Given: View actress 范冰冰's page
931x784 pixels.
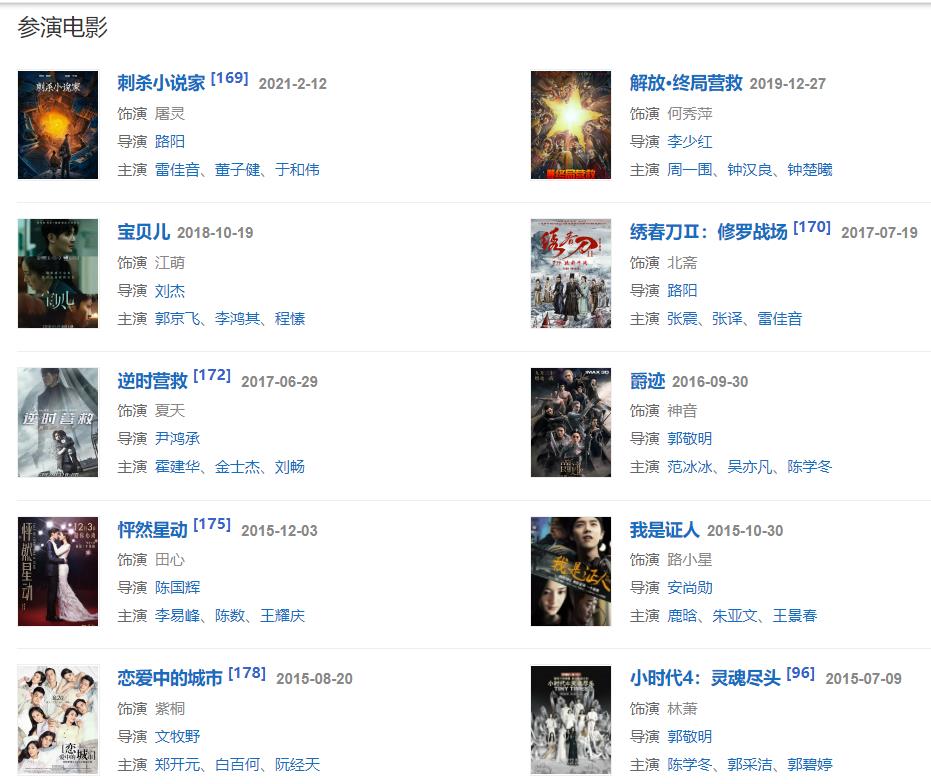Looking at the screenshot, I should pos(690,466).
